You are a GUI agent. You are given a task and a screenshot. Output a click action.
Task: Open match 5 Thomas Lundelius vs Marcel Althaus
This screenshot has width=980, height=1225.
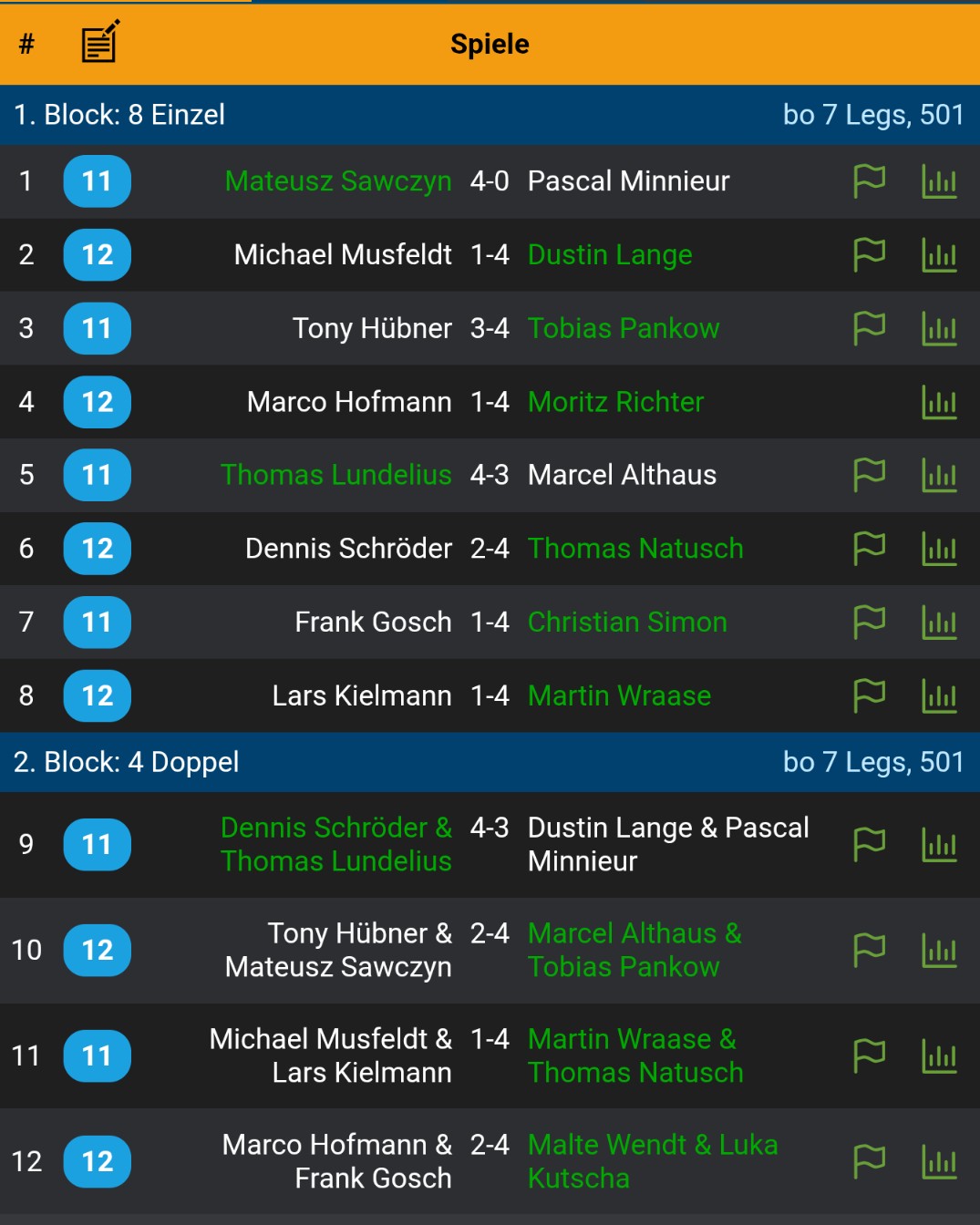[x=490, y=475]
